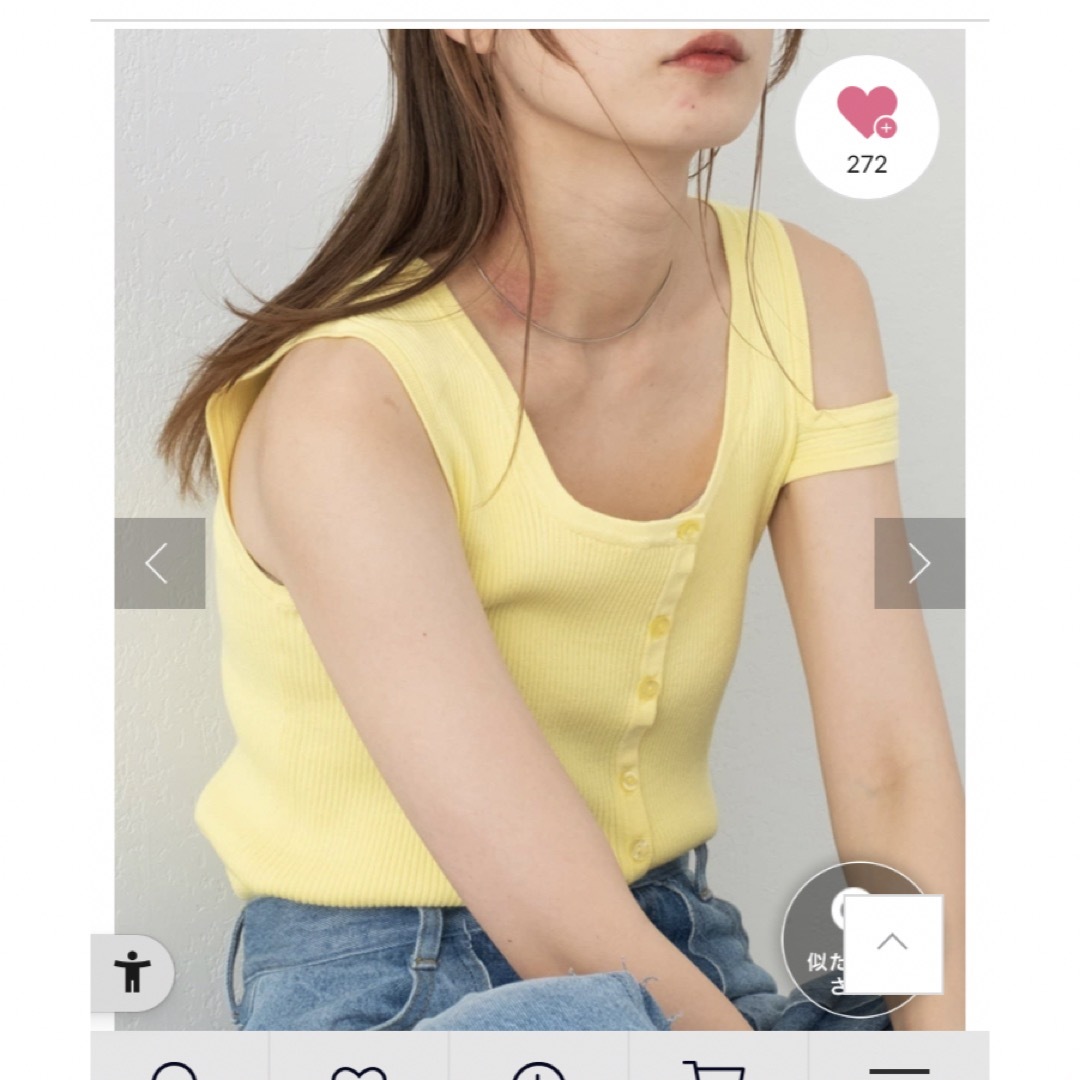
Task: Open the accessibility options
Action: pos(132,972)
